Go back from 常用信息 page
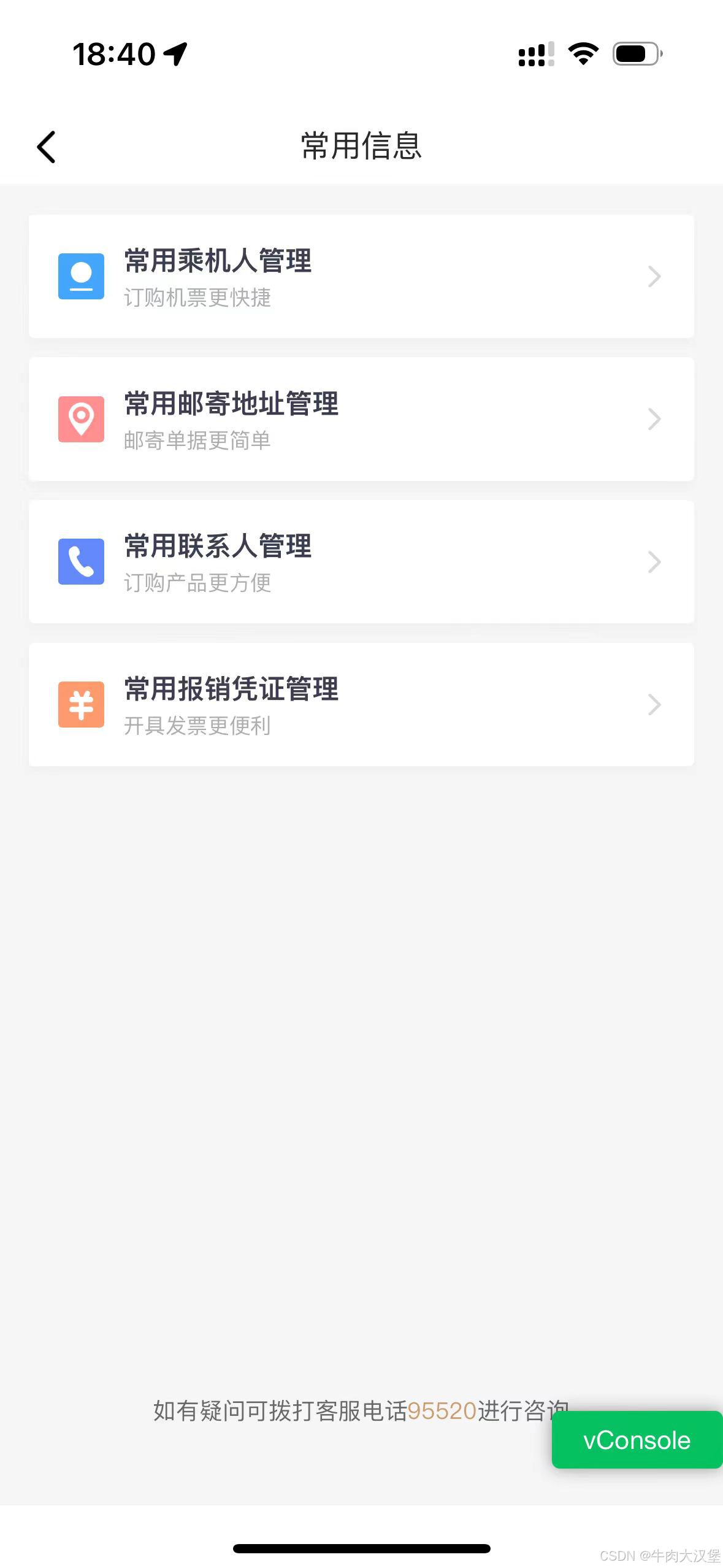The width and height of the screenshot is (723, 1568). [x=47, y=147]
